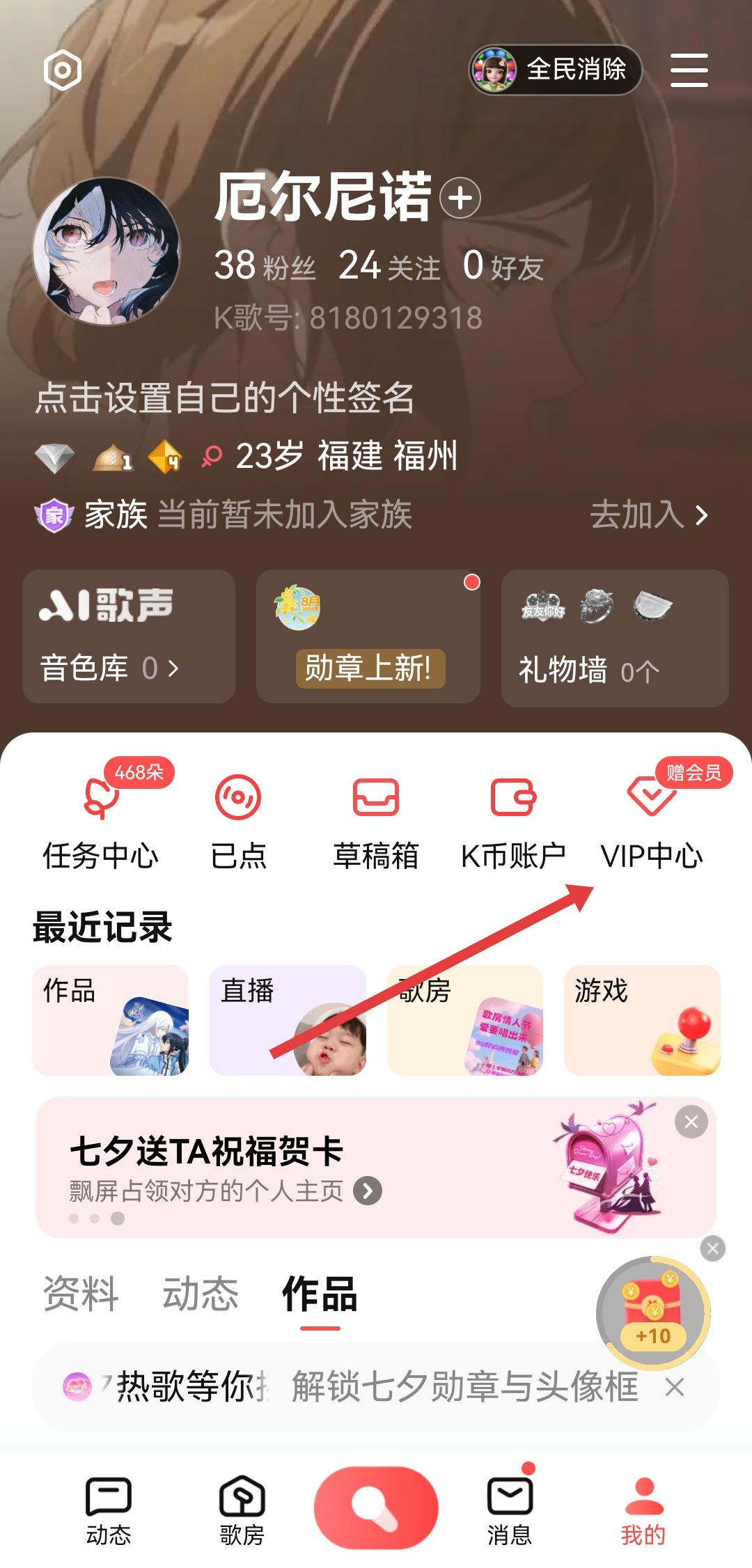This screenshot has height=1568, width=752.
Task: Open the 全民消除 game shortcut
Action: [x=554, y=70]
